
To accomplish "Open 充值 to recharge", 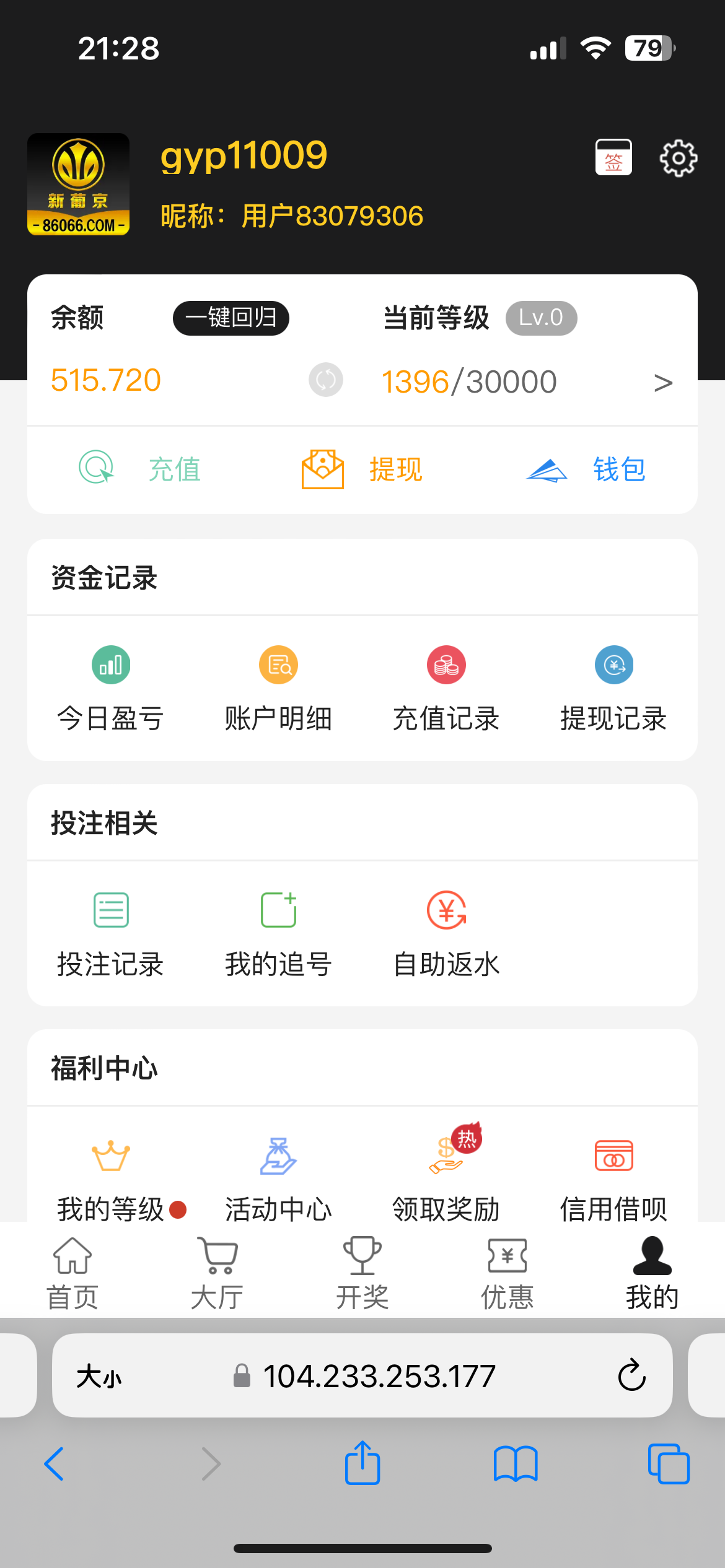I will (x=140, y=469).
